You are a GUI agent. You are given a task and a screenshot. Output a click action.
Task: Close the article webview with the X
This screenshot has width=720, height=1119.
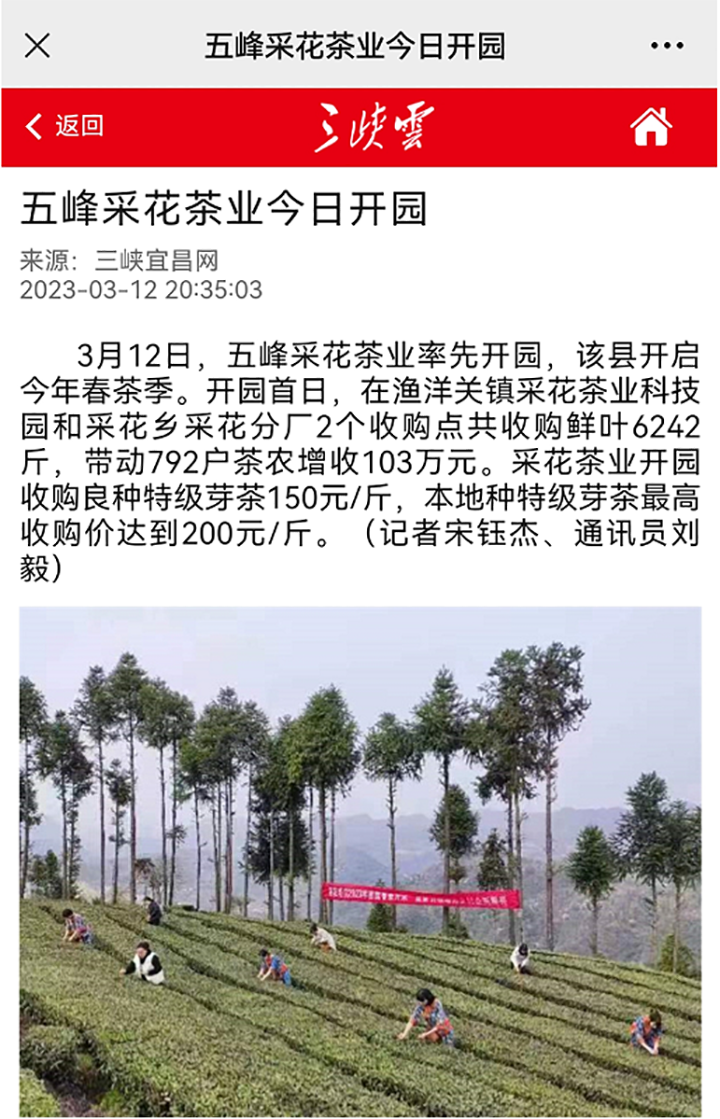point(37,45)
